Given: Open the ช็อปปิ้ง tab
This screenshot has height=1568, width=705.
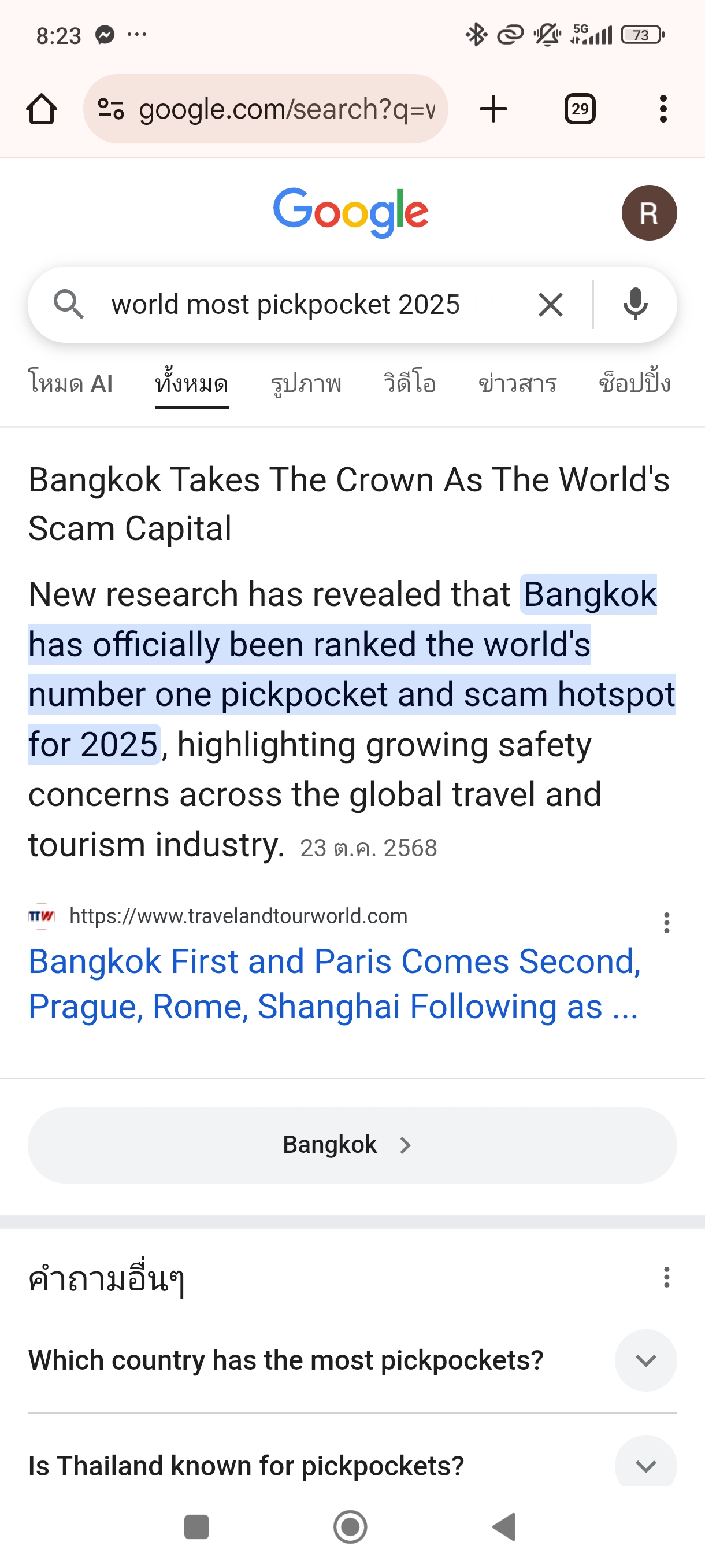Looking at the screenshot, I should click(634, 383).
